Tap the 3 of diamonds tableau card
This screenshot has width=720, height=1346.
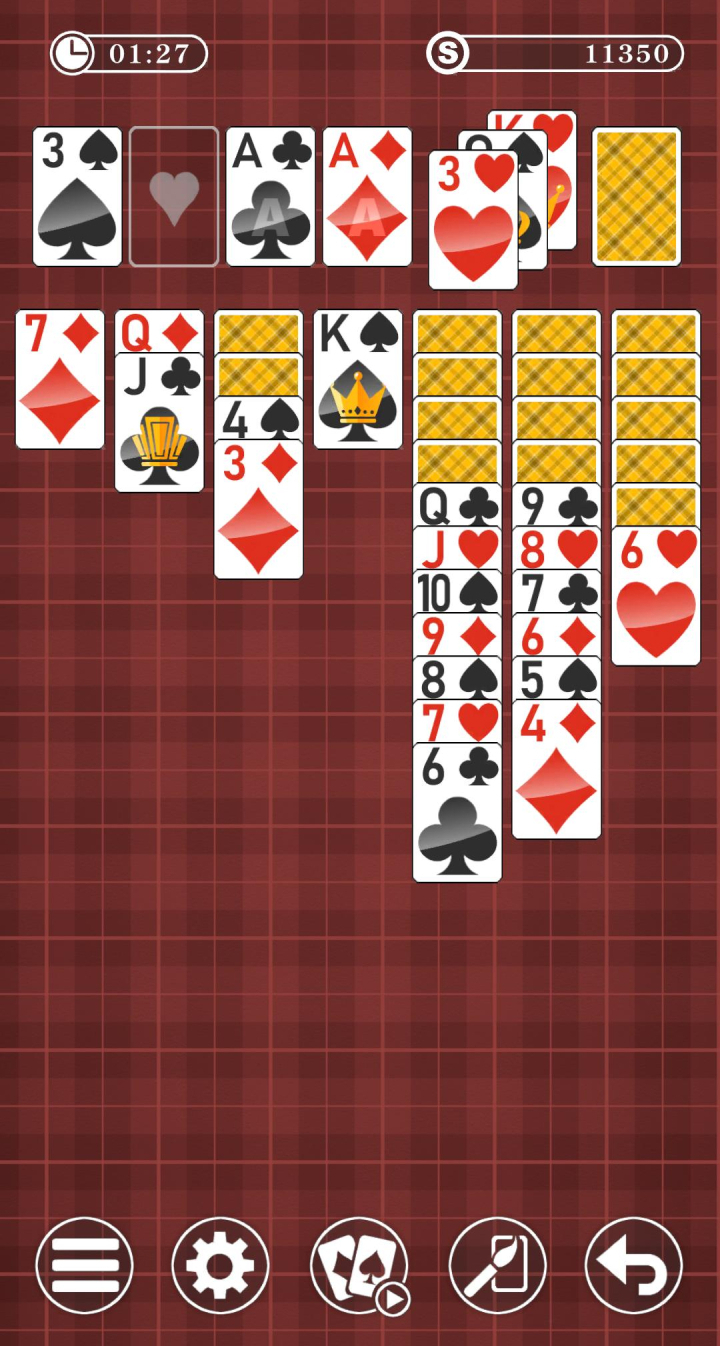(x=258, y=510)
